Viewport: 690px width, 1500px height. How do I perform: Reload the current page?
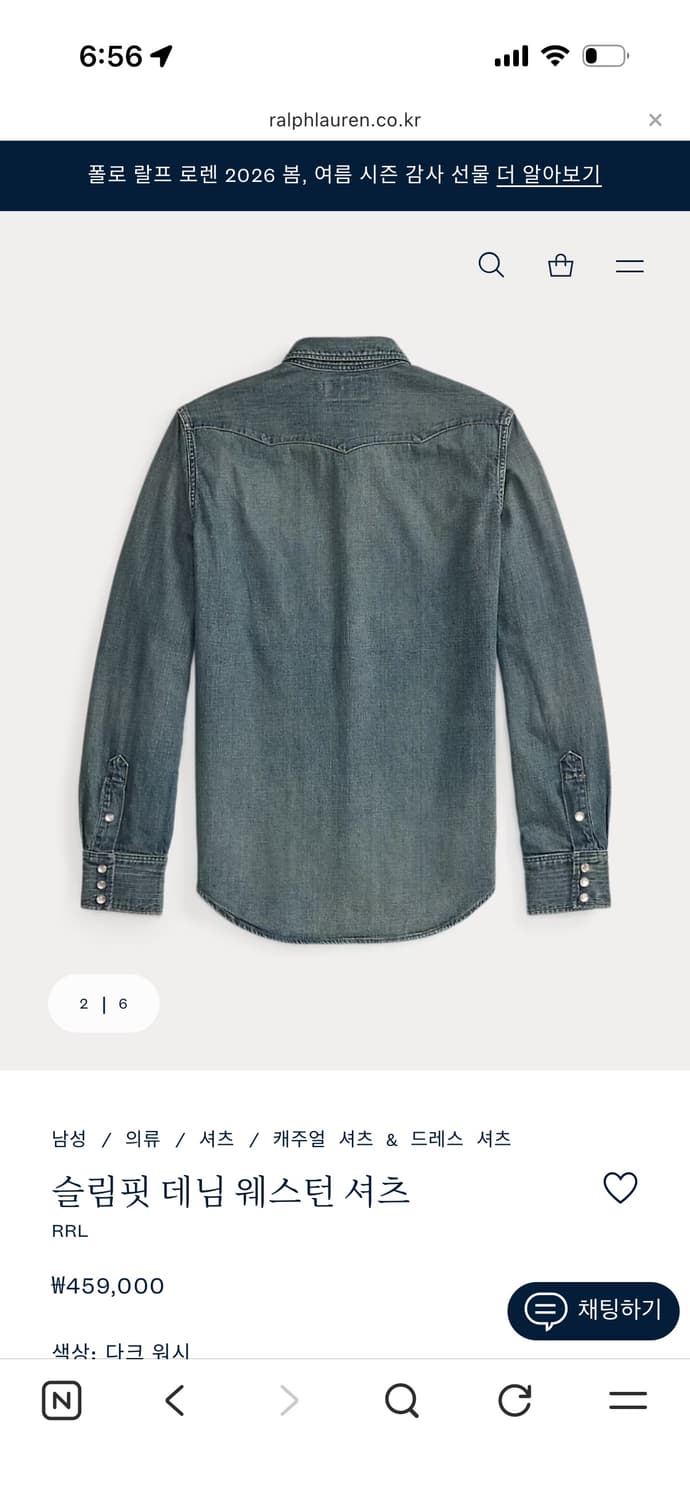tap(515, 1401)
